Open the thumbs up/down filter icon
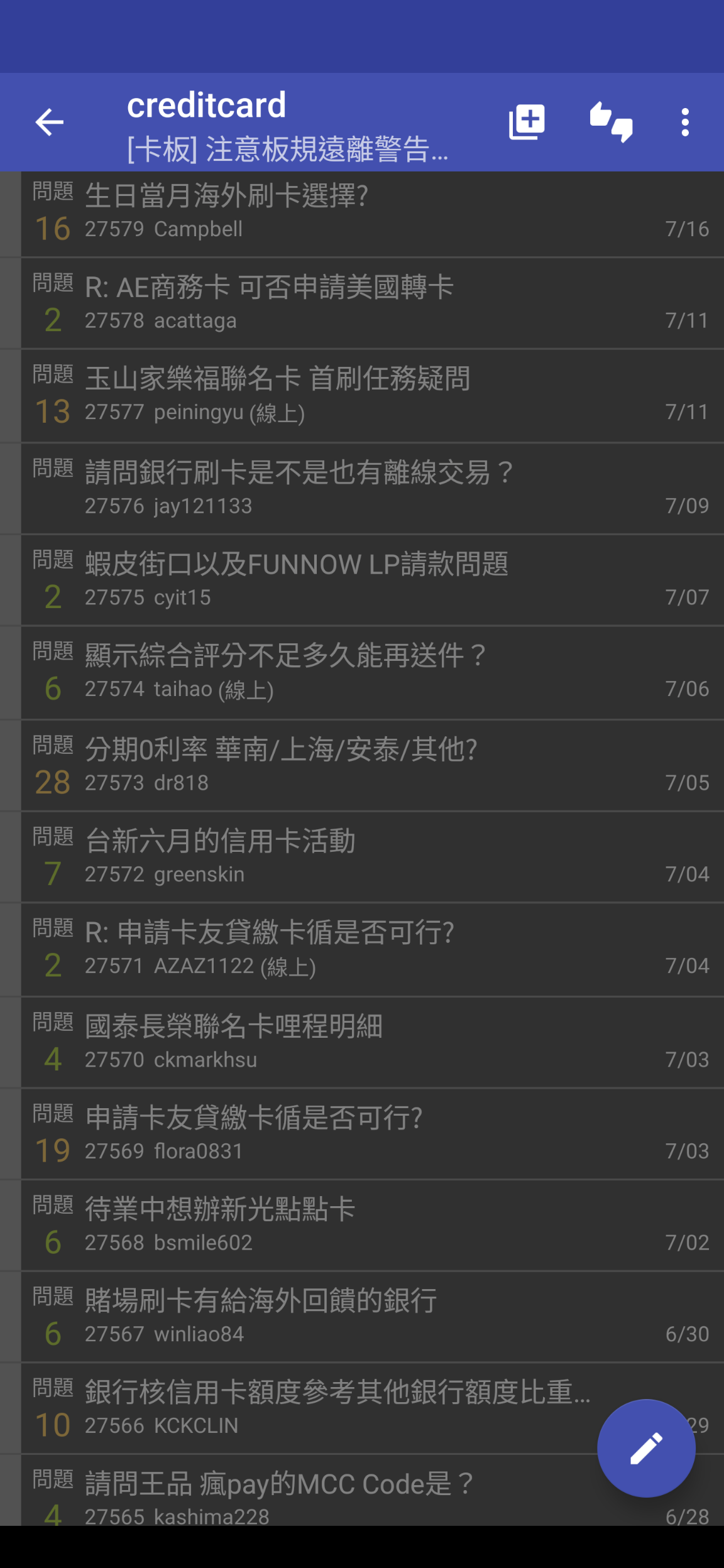This screenshot has width=724, height=1568. [611, 122]
